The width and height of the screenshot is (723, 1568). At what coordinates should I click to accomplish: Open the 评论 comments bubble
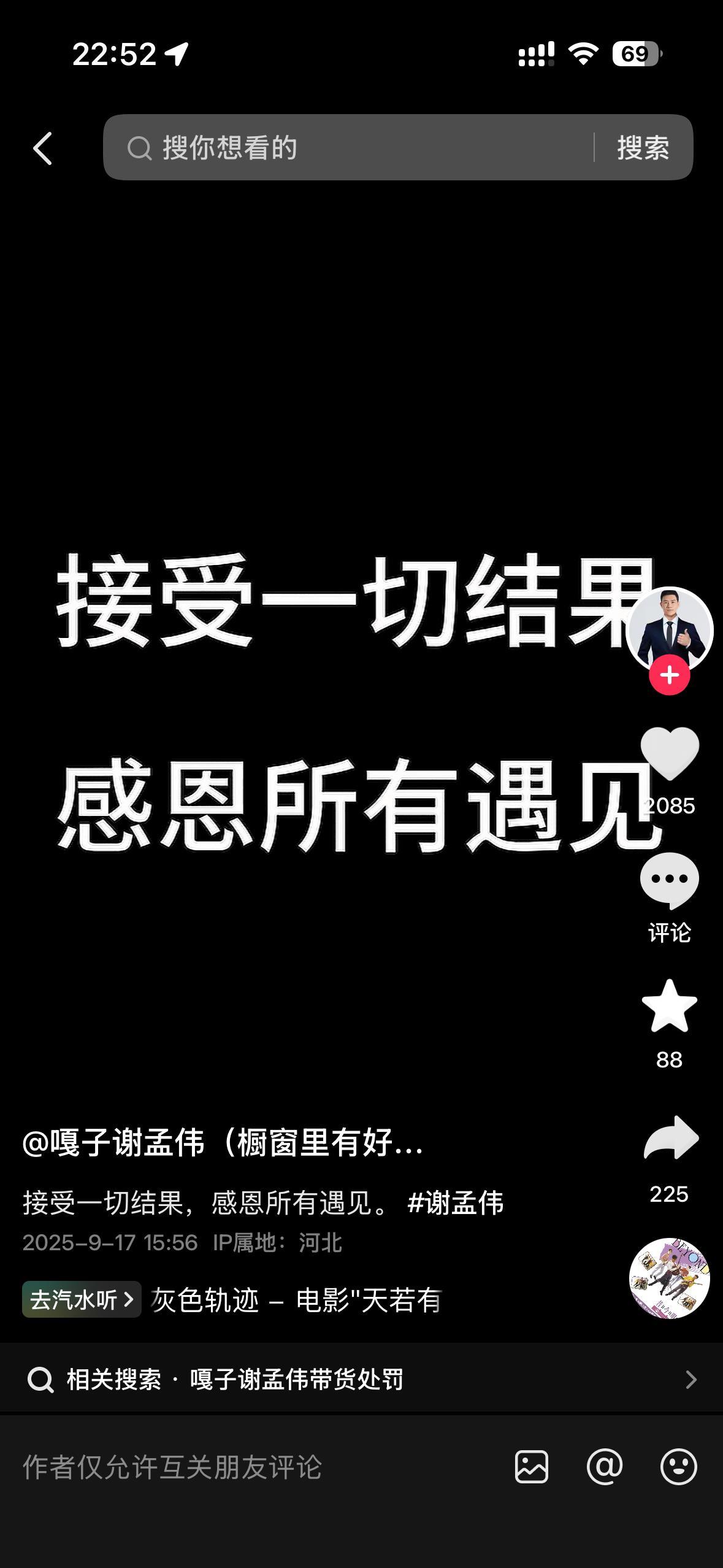(x=669, y=882)
